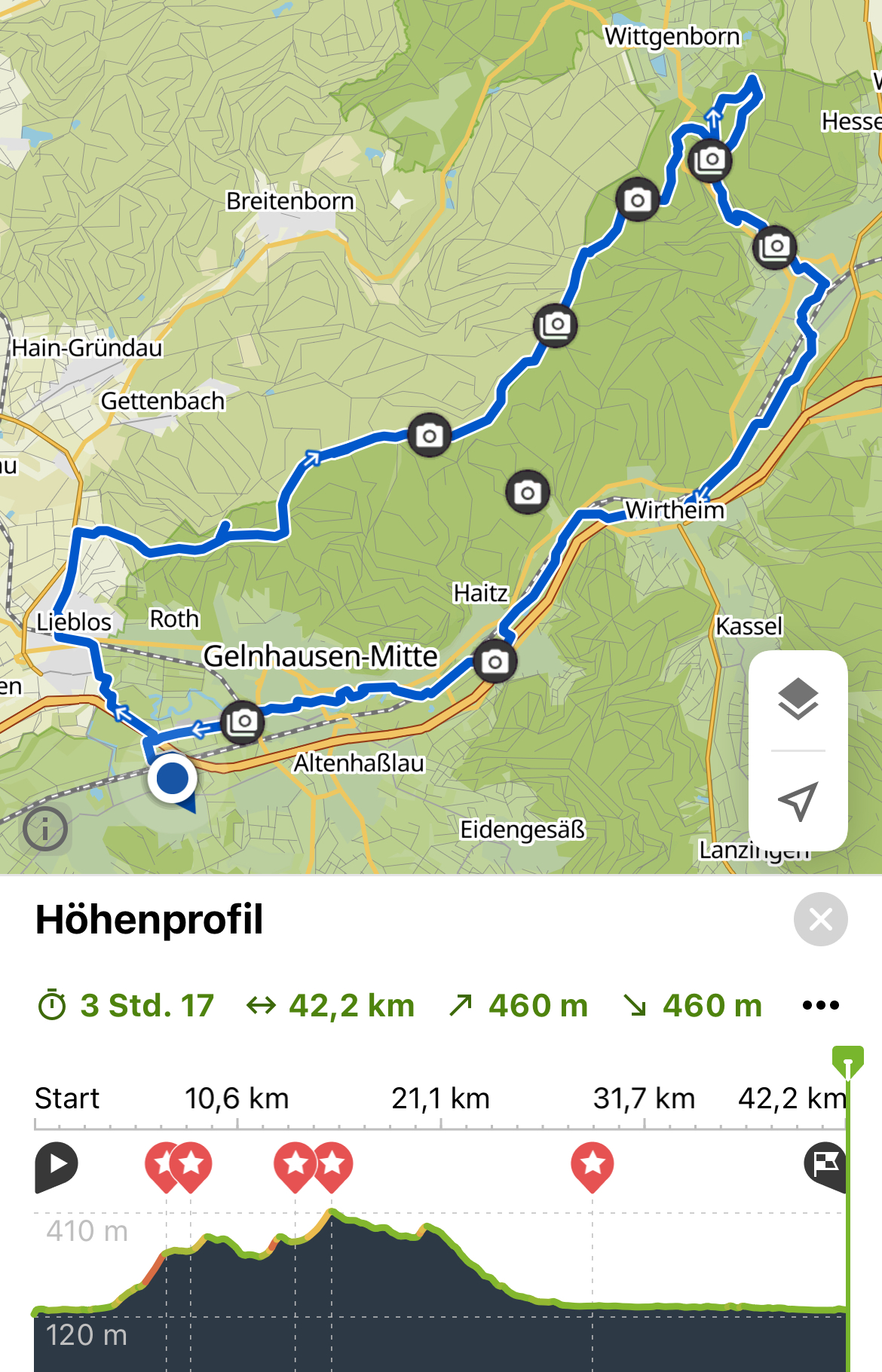882x1372 pixels.
Task: Tap the start play marker on the profile
Action: [x=56, y=1165]
